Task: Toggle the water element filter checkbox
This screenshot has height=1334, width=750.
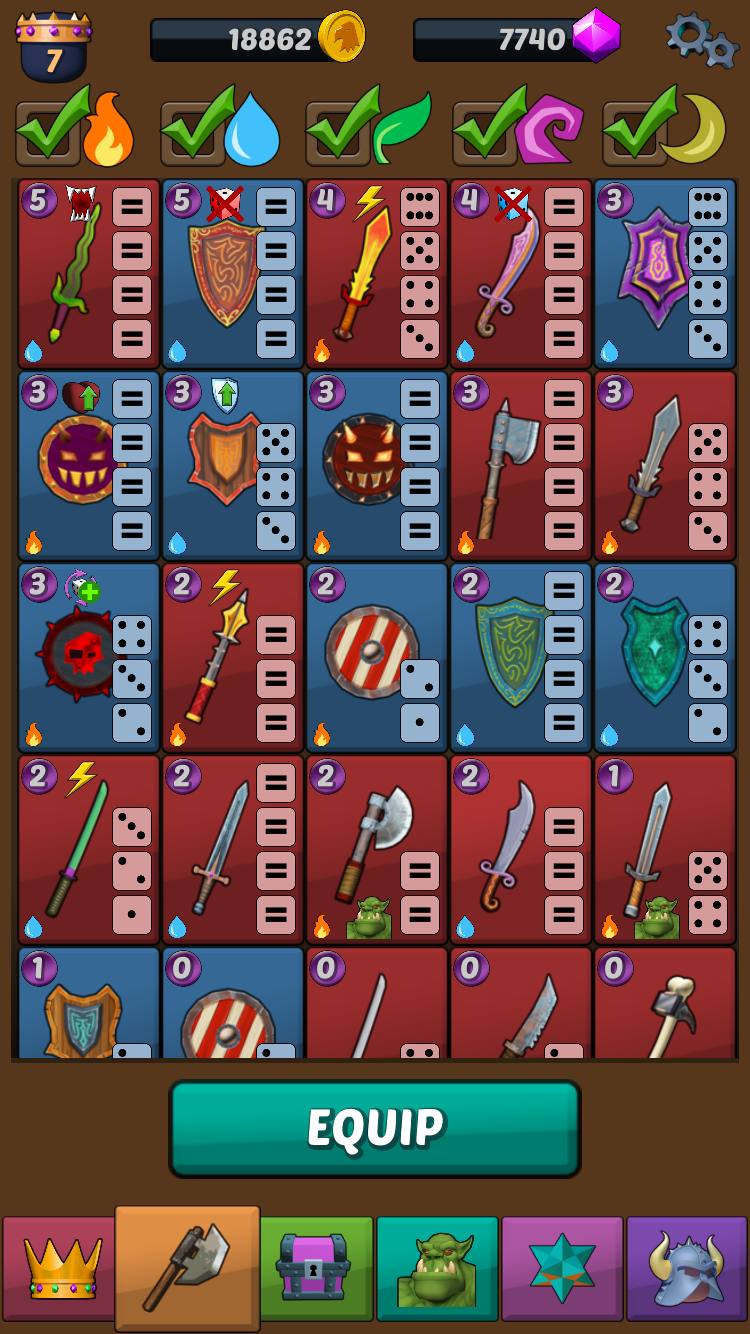Action: point(193,132)
